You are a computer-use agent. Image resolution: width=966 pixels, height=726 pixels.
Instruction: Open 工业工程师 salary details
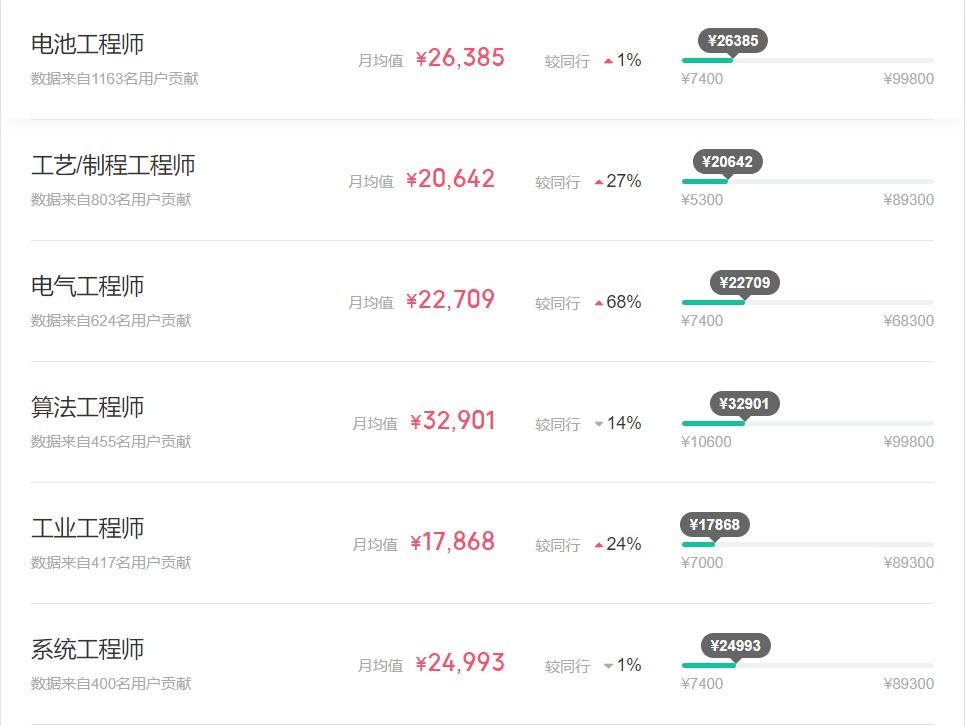(x=88, y=529)
